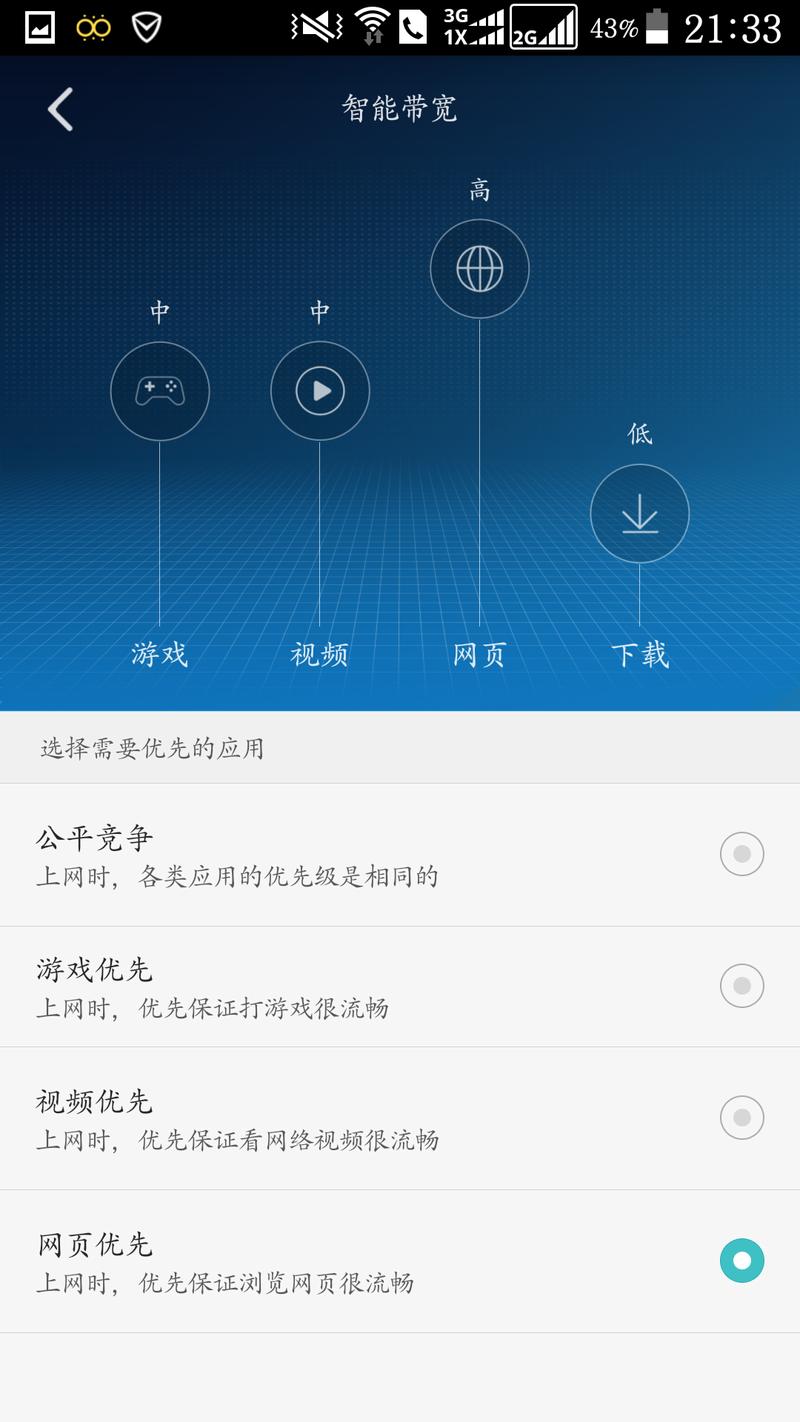Select the 公平竞争 radio button
800x1422 pixels.
(x=740, y=854)
